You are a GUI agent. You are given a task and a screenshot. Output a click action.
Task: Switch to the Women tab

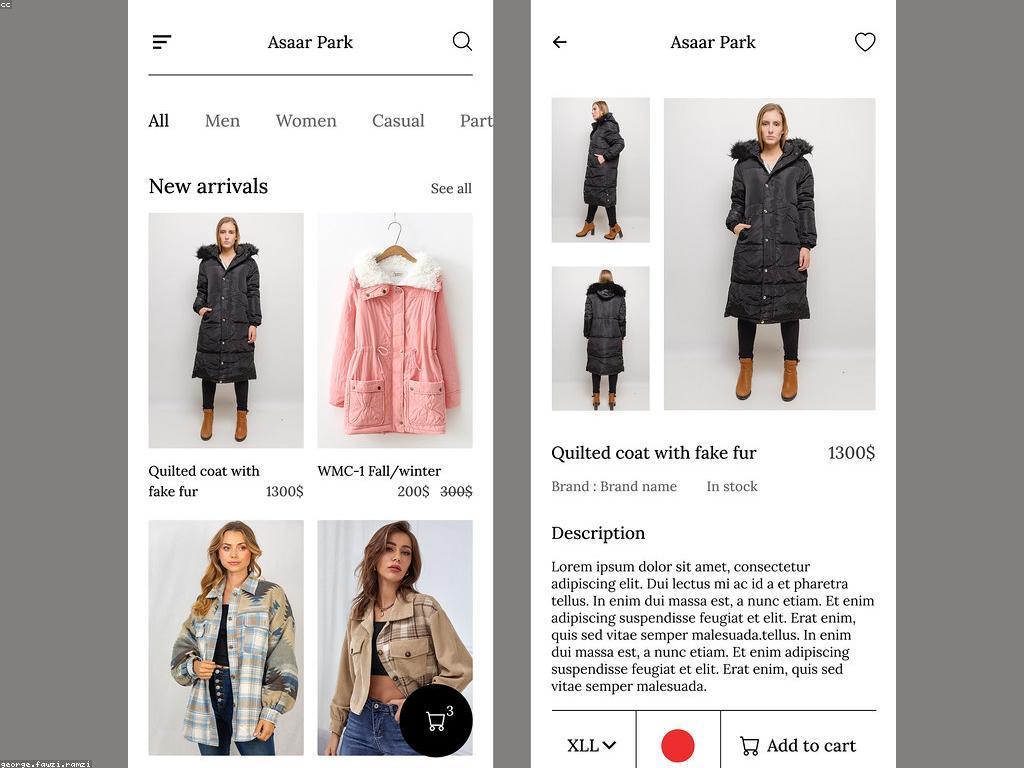(306, 121)
